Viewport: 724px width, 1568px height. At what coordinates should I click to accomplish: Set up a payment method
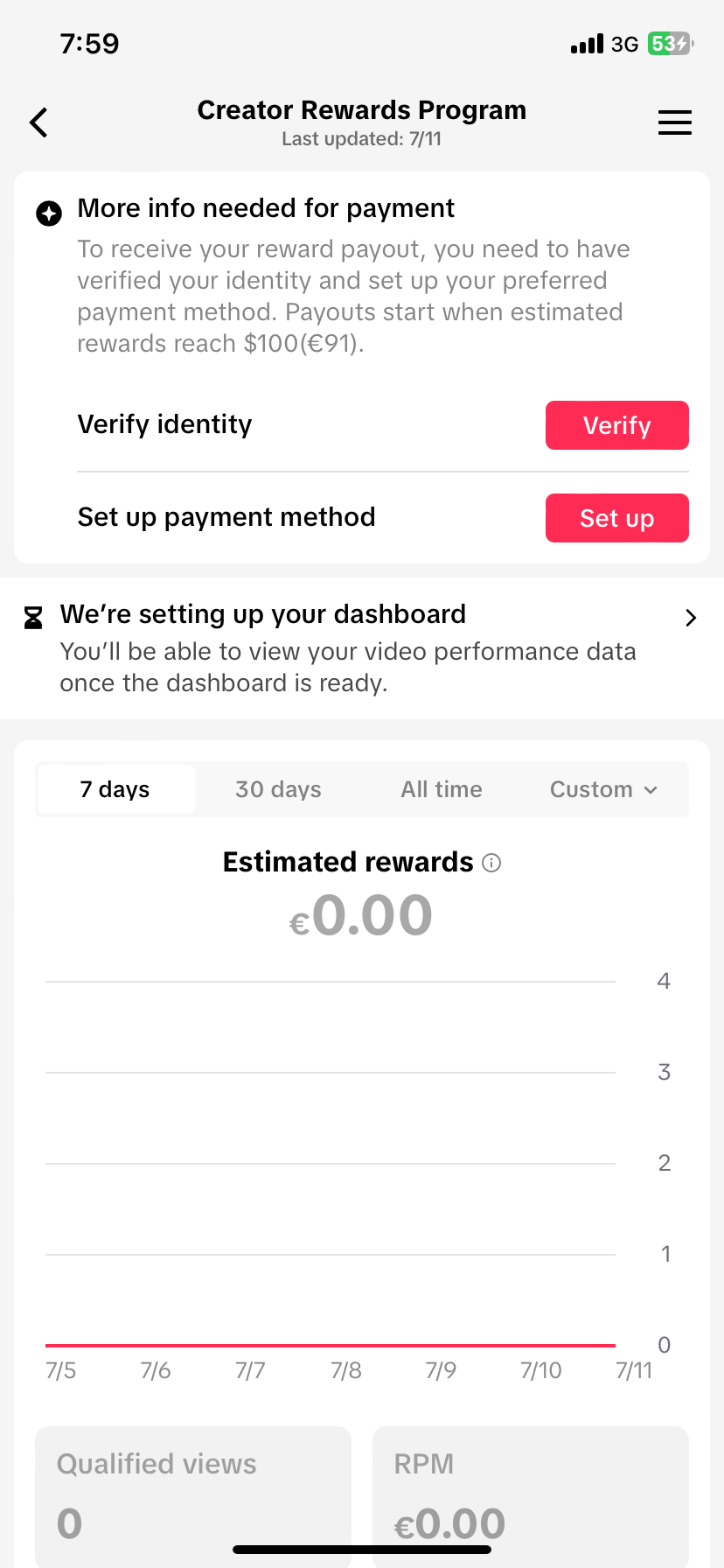[x=616, y=518]
